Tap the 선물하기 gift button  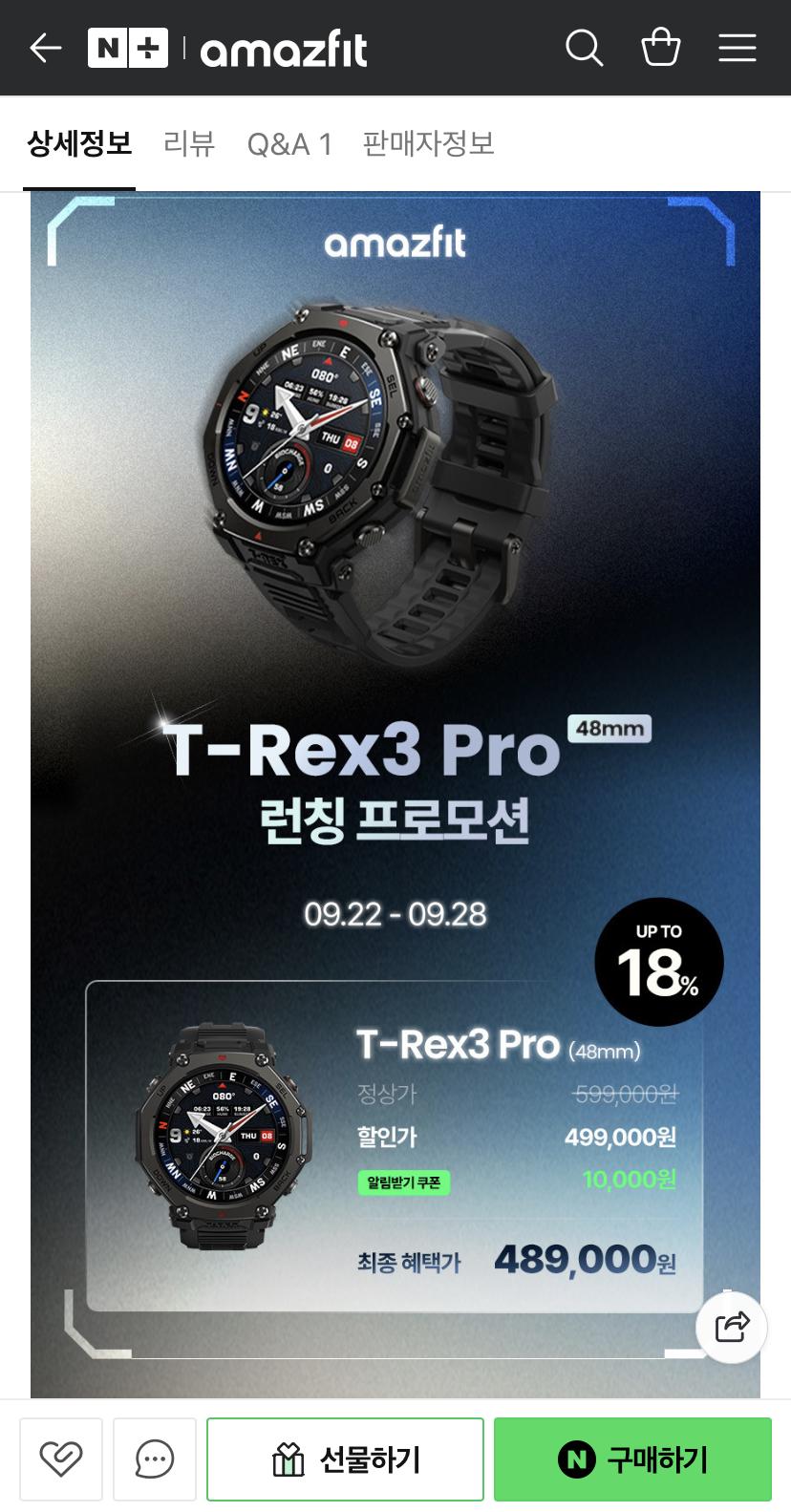(x=345, y=1459)
